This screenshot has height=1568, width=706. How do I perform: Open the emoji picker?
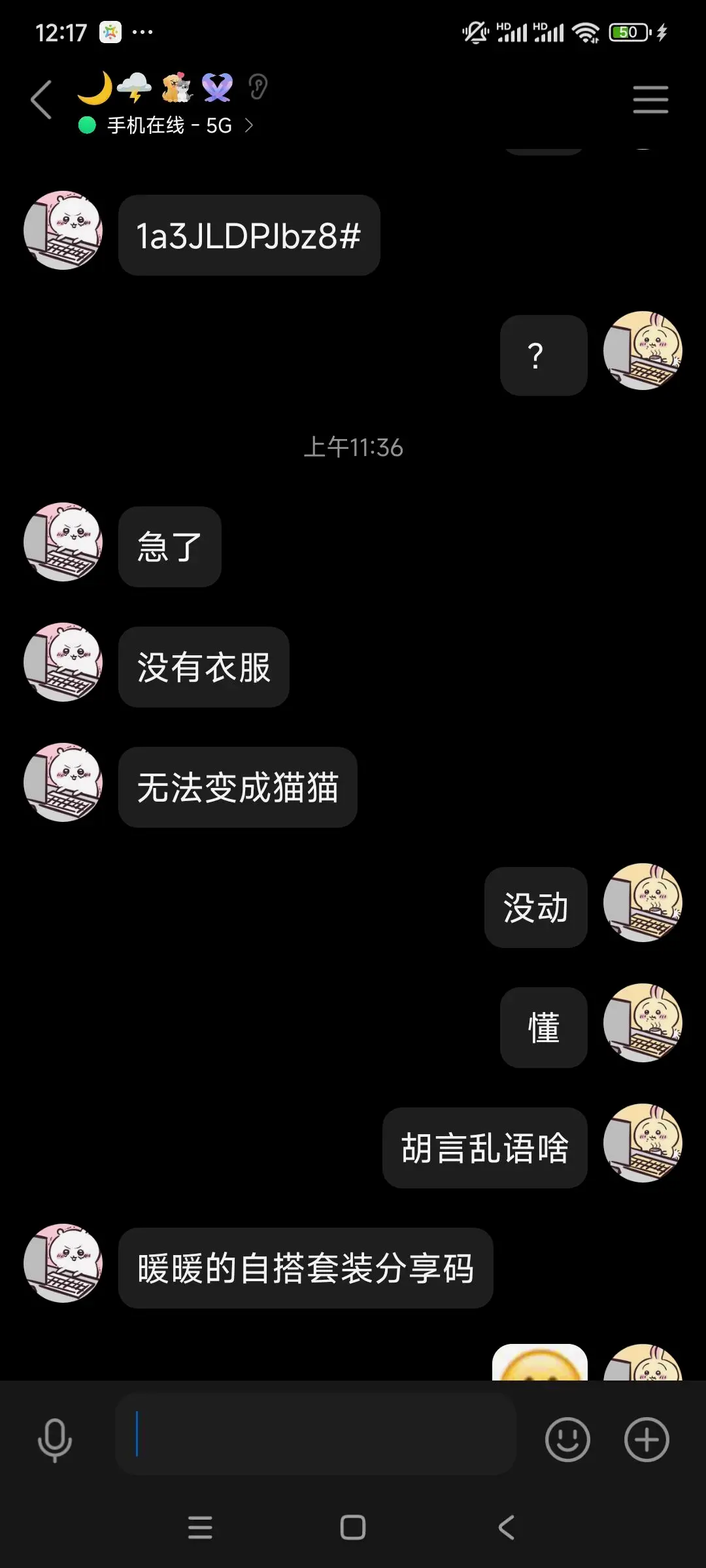pyautogui.click(x=567, y=1439)
